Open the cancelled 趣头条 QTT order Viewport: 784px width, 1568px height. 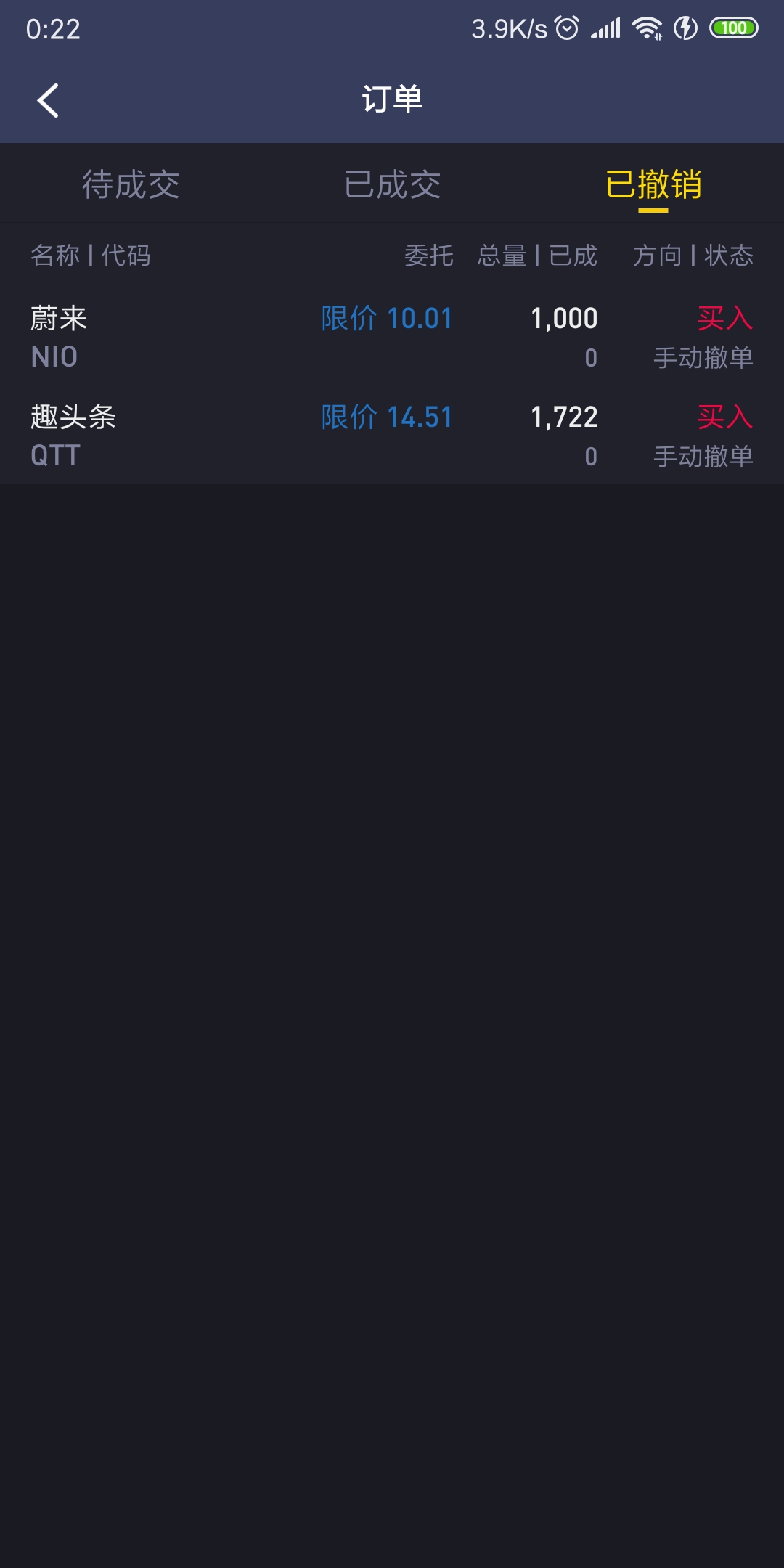(392, 436)
